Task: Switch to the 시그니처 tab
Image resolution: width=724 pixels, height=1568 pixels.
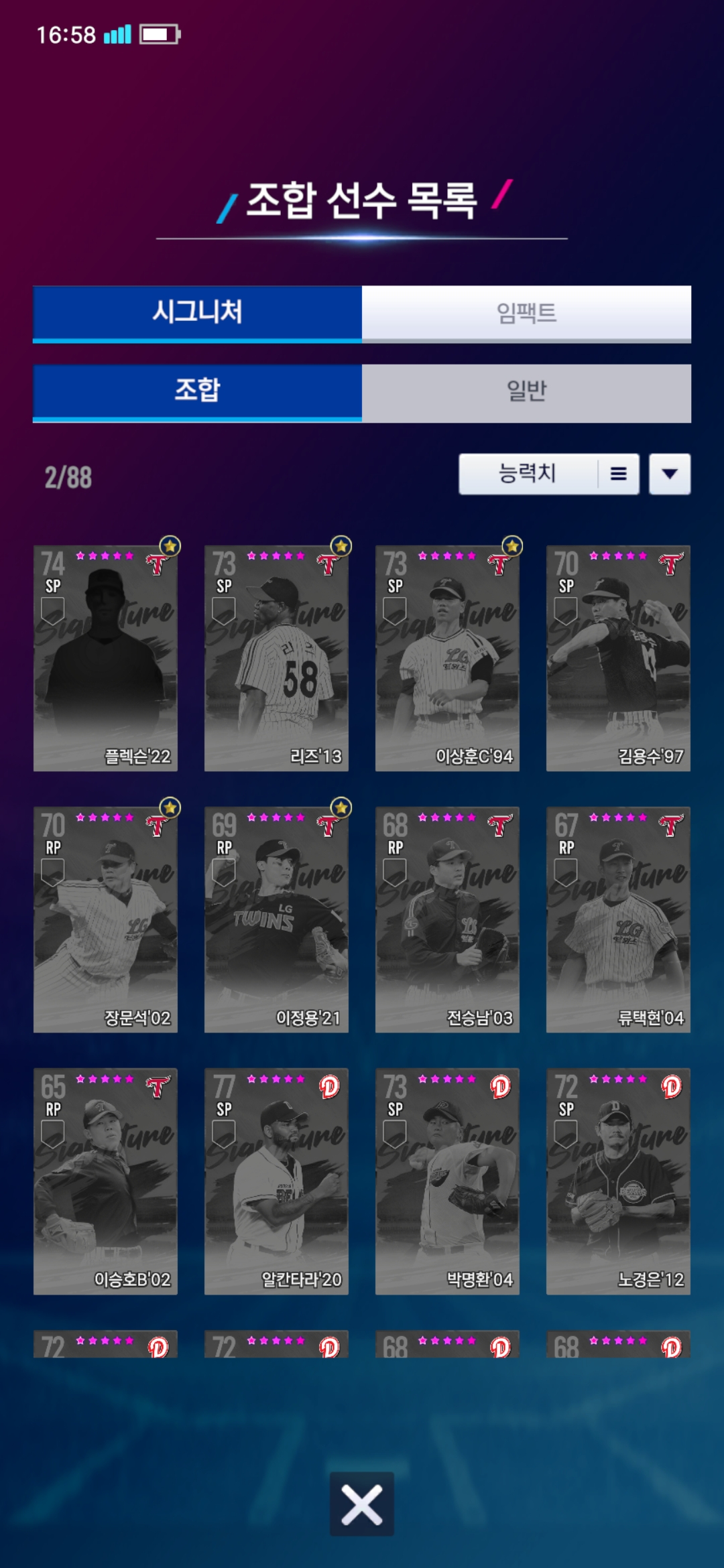Action: 197,313
